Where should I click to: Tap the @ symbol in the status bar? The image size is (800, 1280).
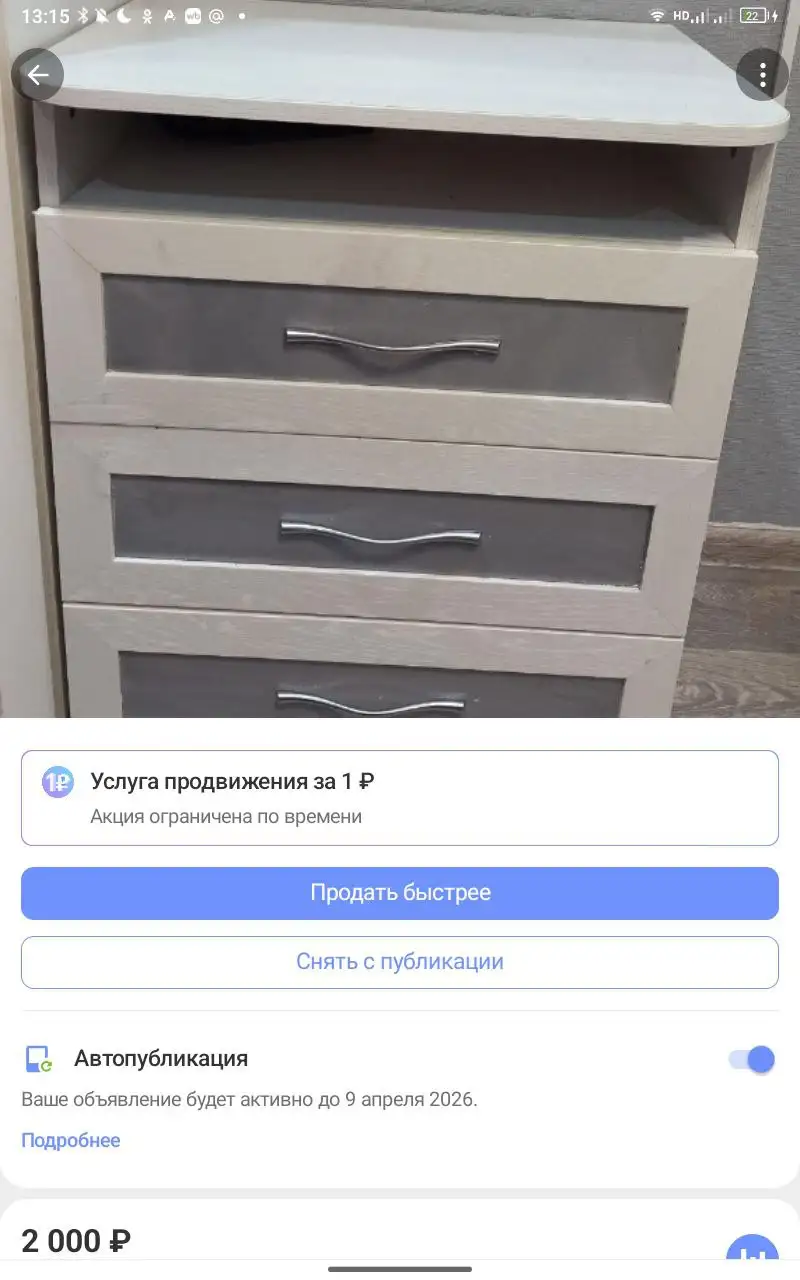[x=216, y=15]
